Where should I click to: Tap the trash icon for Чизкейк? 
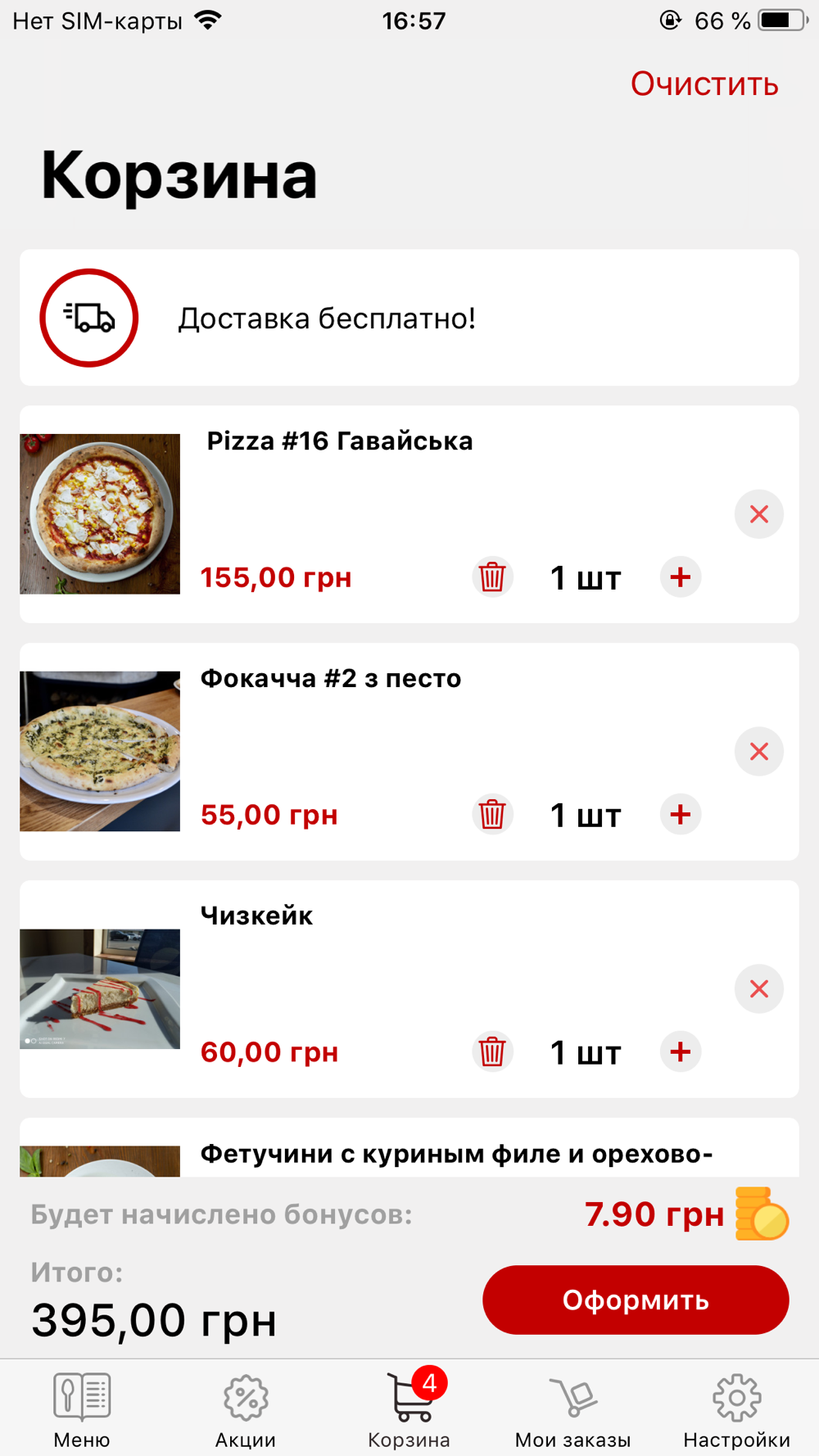click(492, 1052)
